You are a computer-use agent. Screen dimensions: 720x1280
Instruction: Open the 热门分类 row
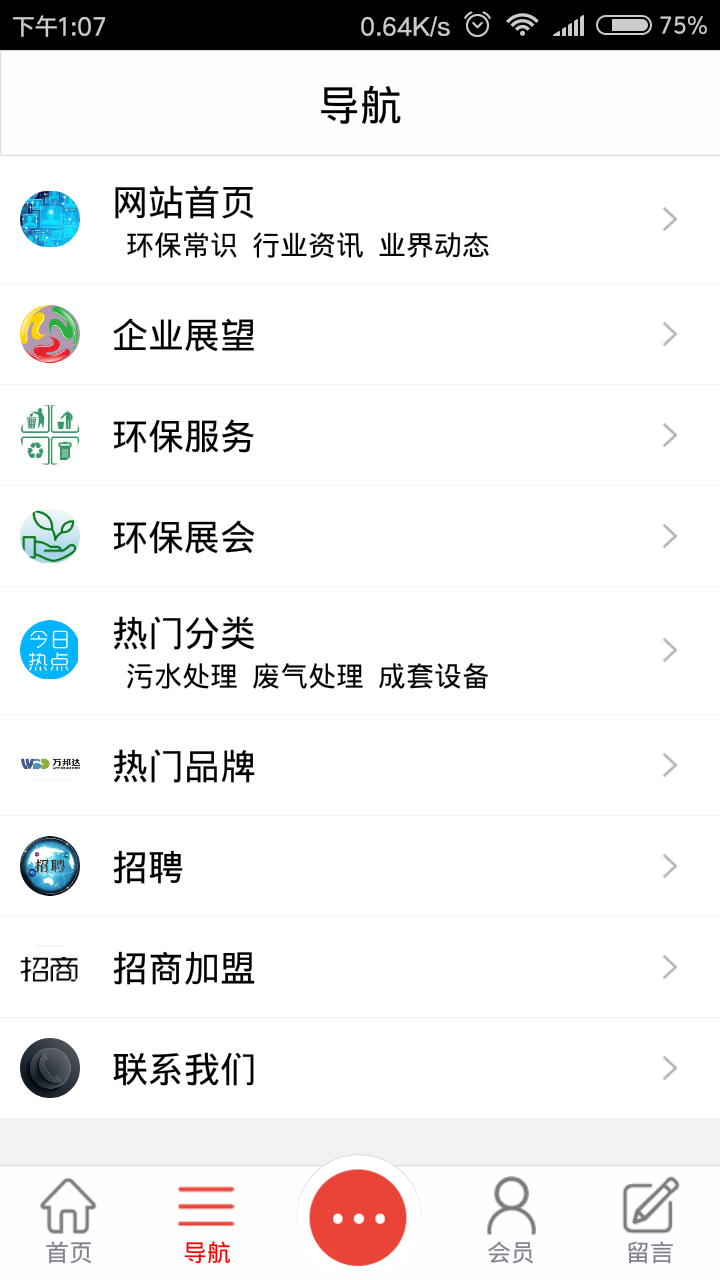pyautogui.click(x=184, y=634)
